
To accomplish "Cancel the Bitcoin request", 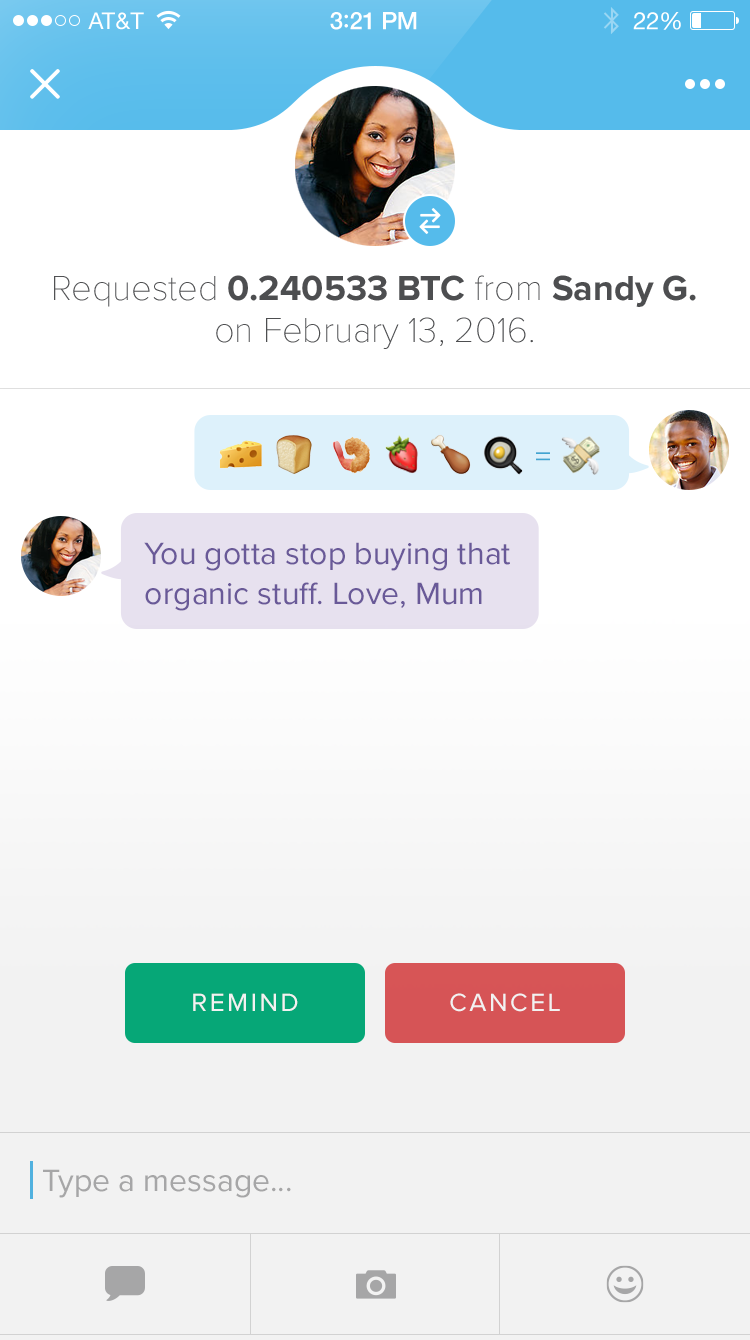I will pos(505,1003).
